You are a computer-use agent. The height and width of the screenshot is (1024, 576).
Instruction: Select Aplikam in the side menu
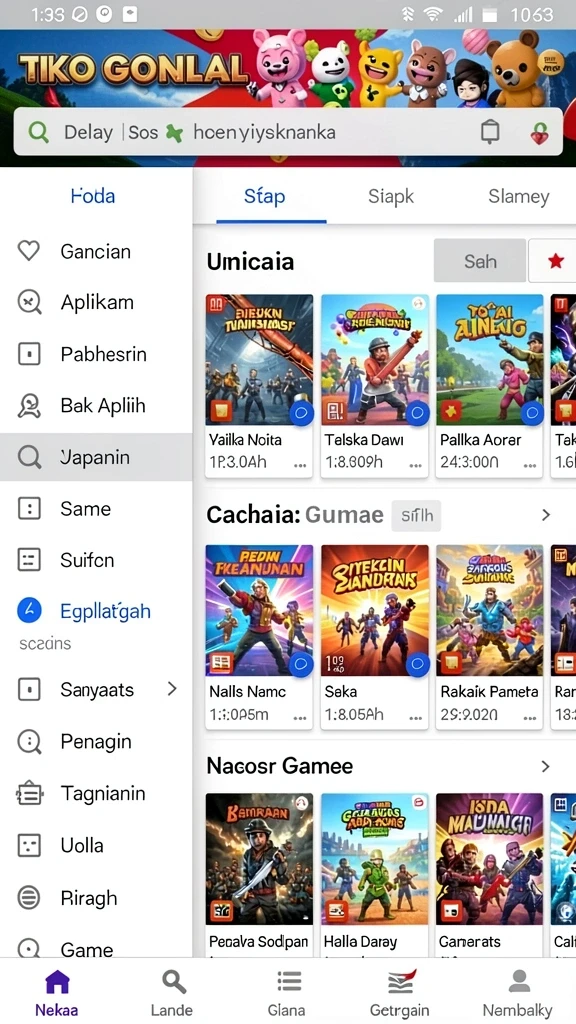click(96, 302)
